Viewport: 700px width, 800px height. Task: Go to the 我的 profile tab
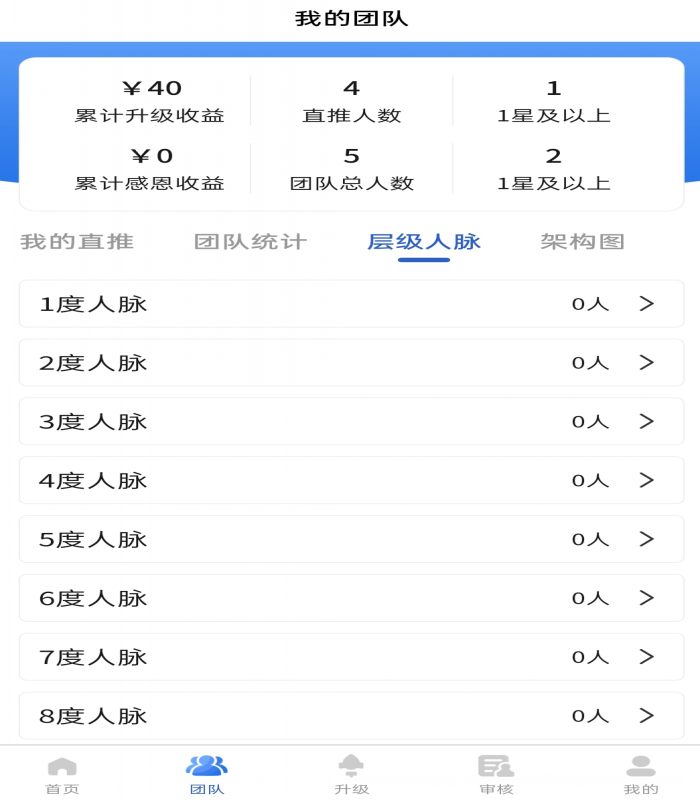[641, 775]
